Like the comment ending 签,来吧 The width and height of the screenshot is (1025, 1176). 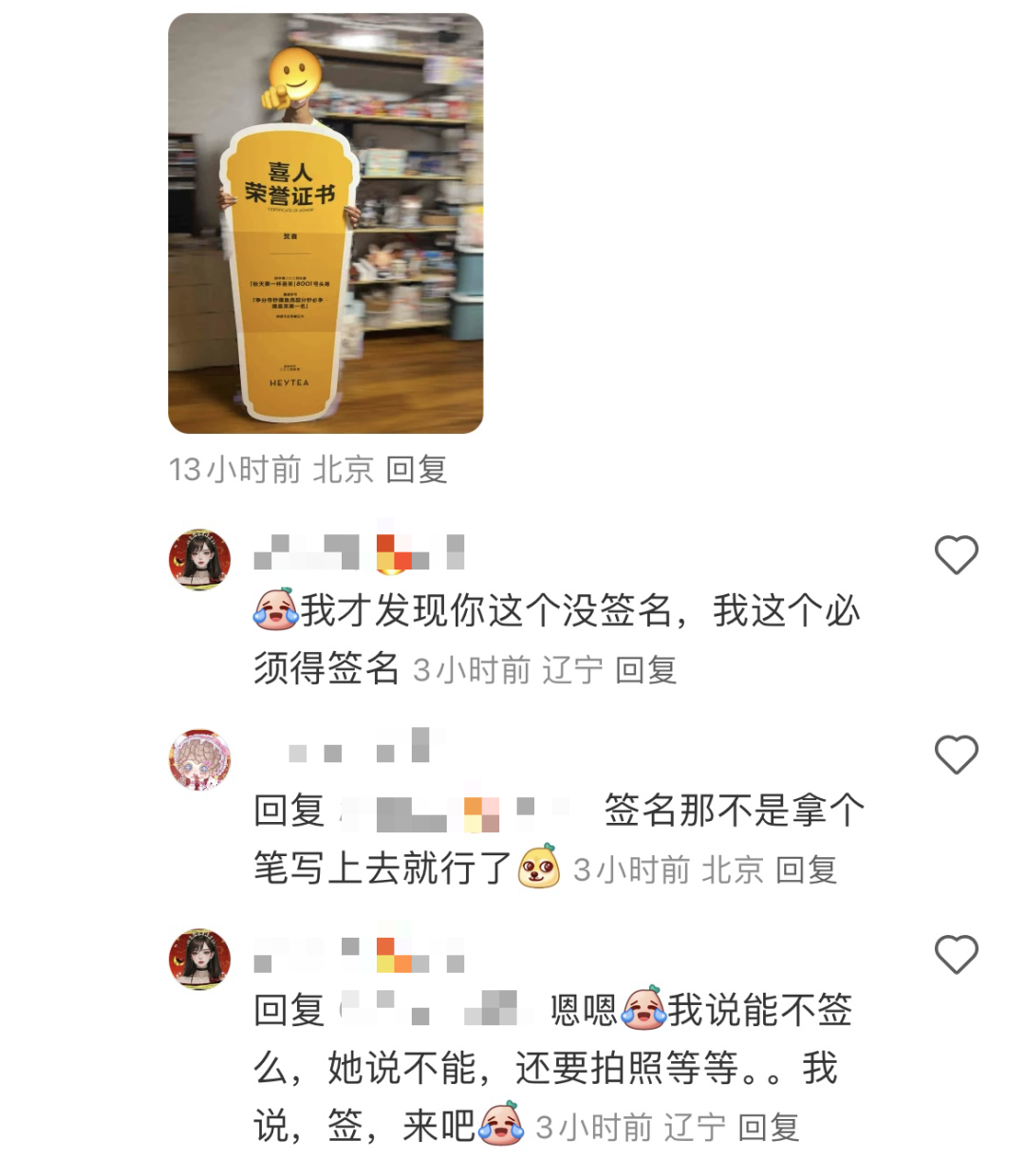[x=956, y=955]
